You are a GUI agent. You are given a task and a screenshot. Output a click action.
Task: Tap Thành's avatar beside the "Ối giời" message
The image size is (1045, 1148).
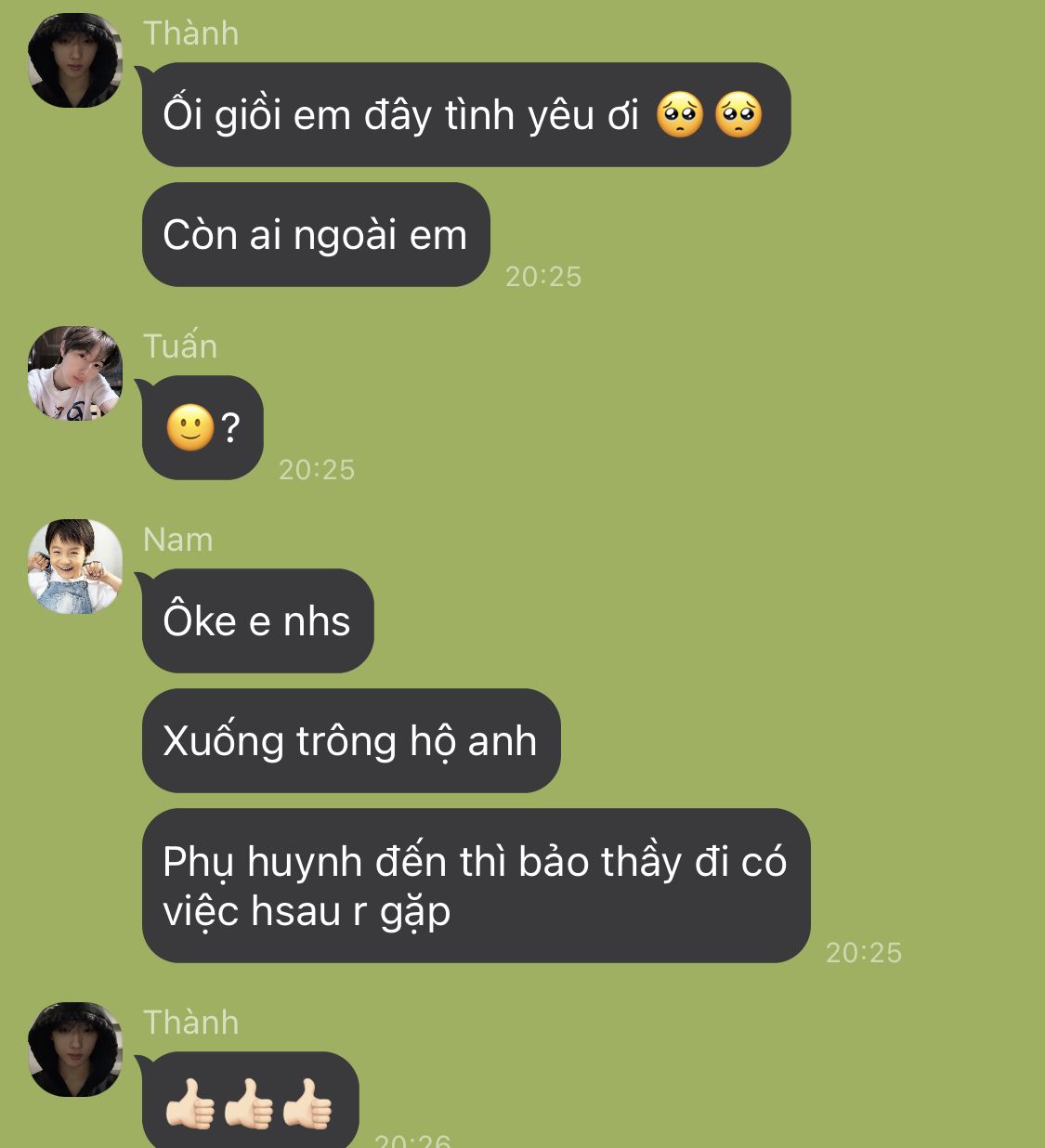75,60
